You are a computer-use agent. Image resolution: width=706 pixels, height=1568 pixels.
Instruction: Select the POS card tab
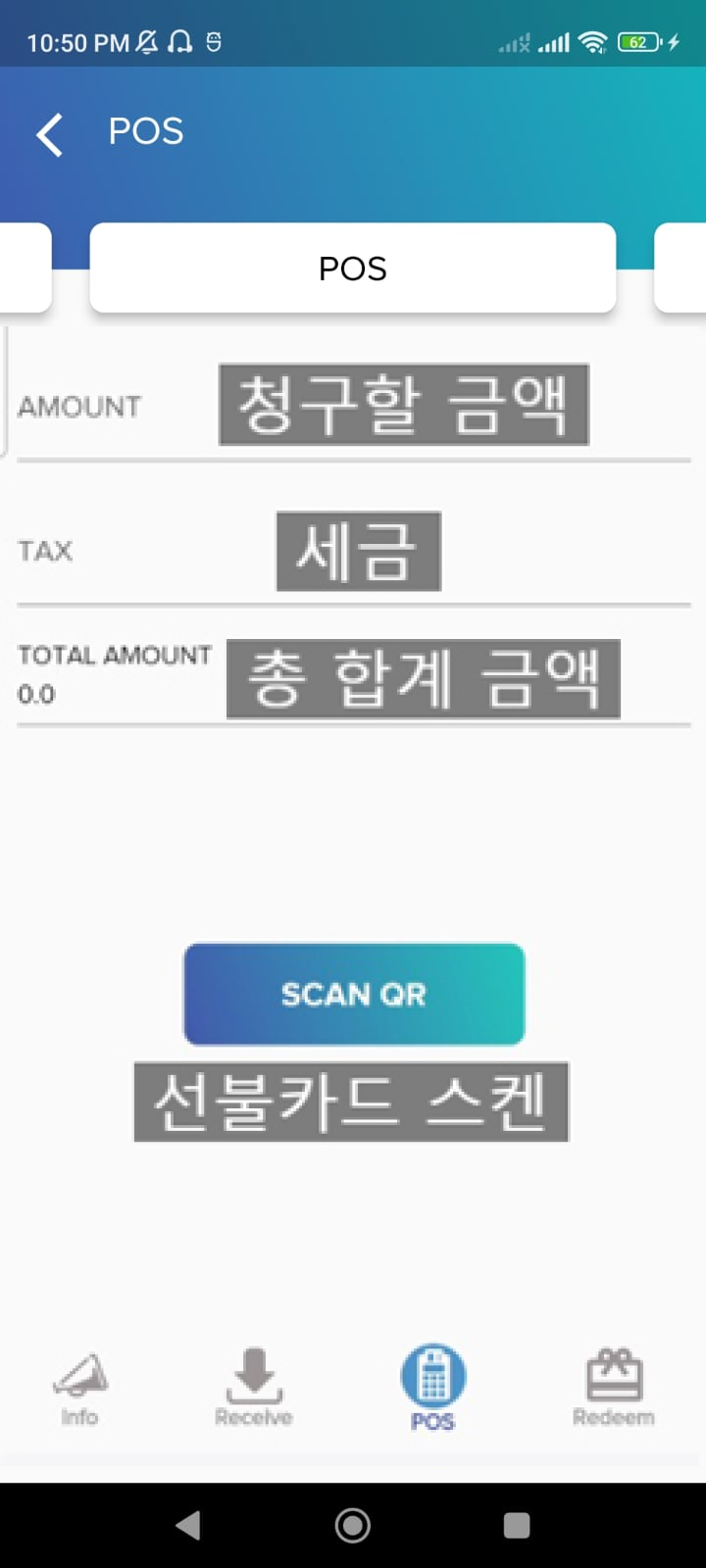[353, 269]
